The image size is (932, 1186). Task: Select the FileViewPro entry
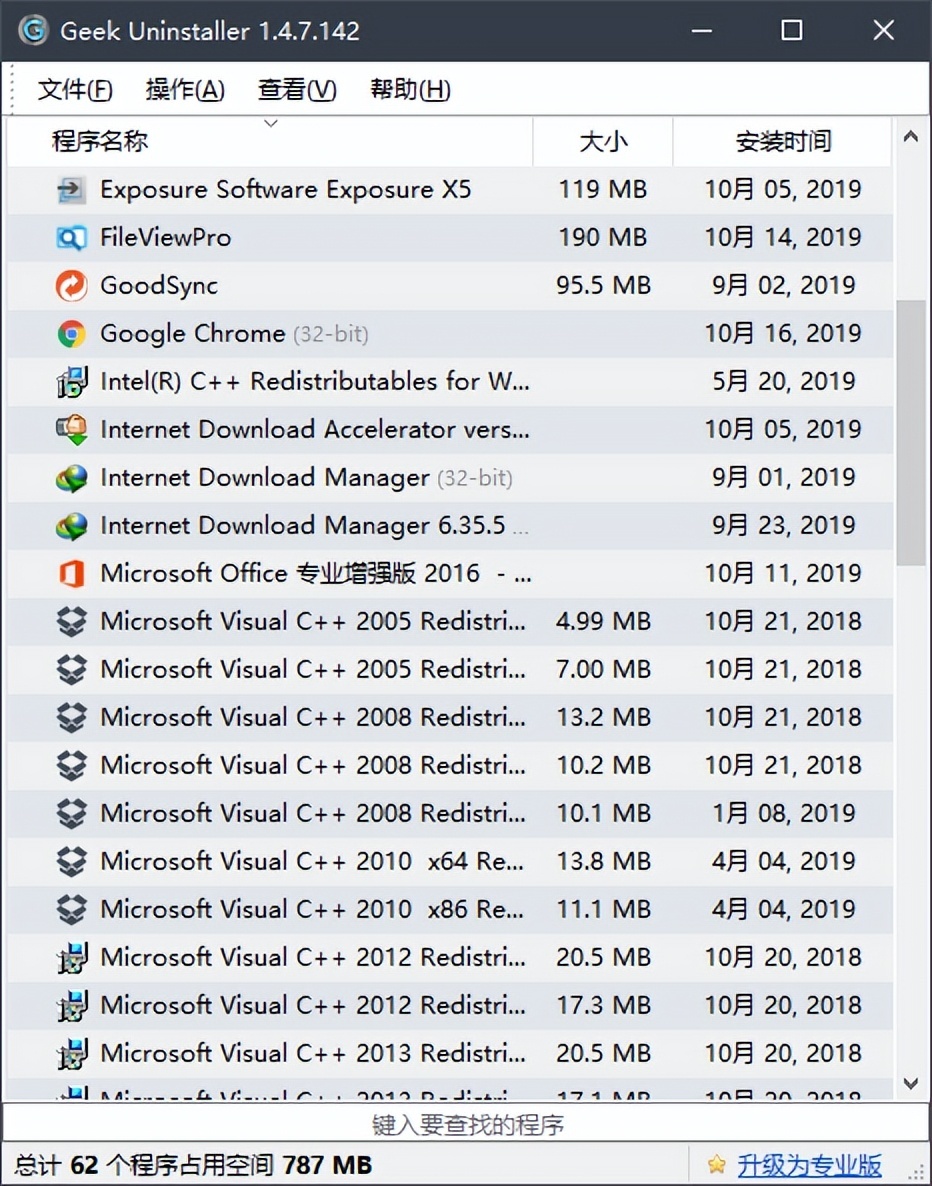coord(166,238)
